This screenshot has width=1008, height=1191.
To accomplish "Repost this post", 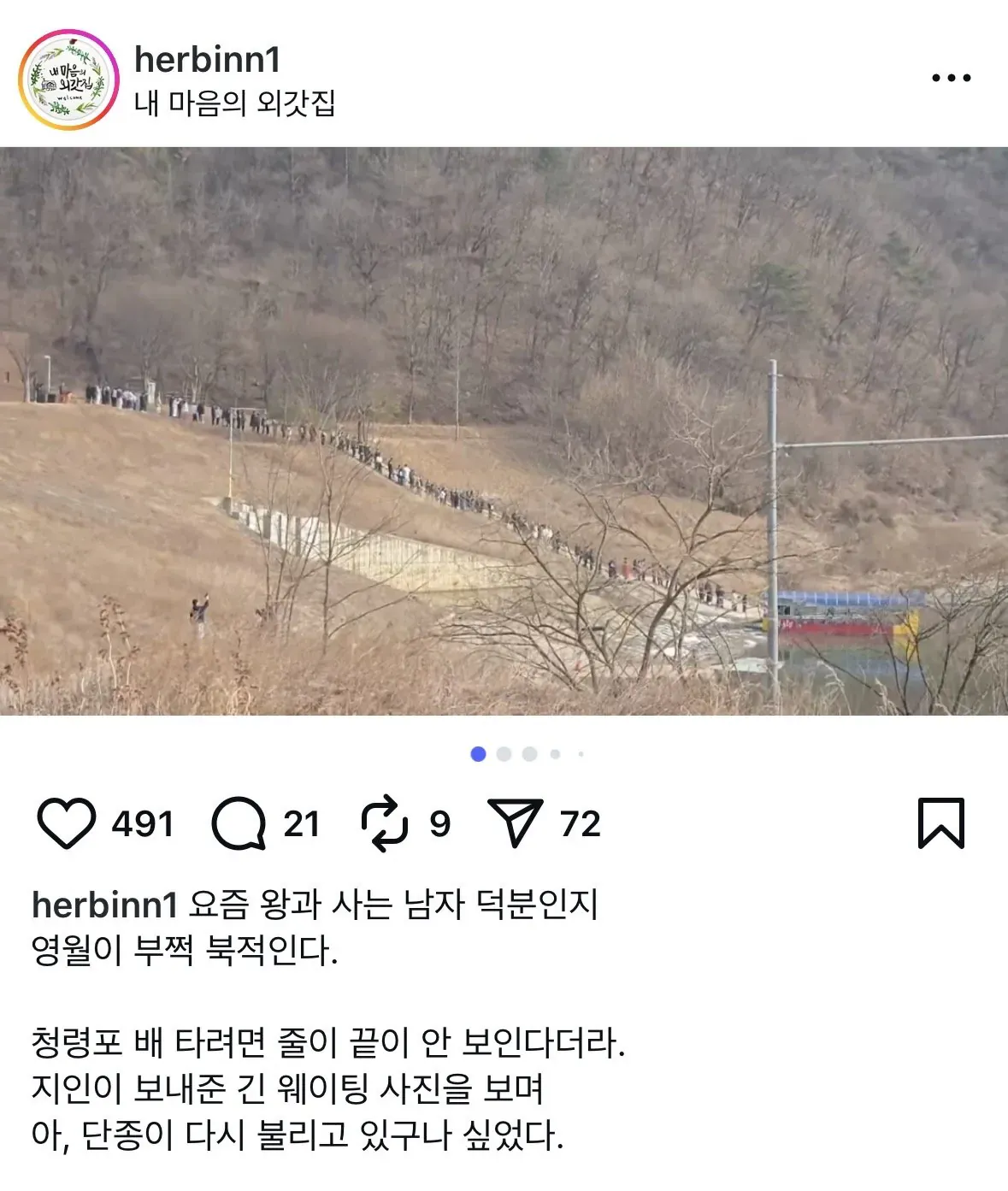I will pyautogui.click(x=385, y=823).
